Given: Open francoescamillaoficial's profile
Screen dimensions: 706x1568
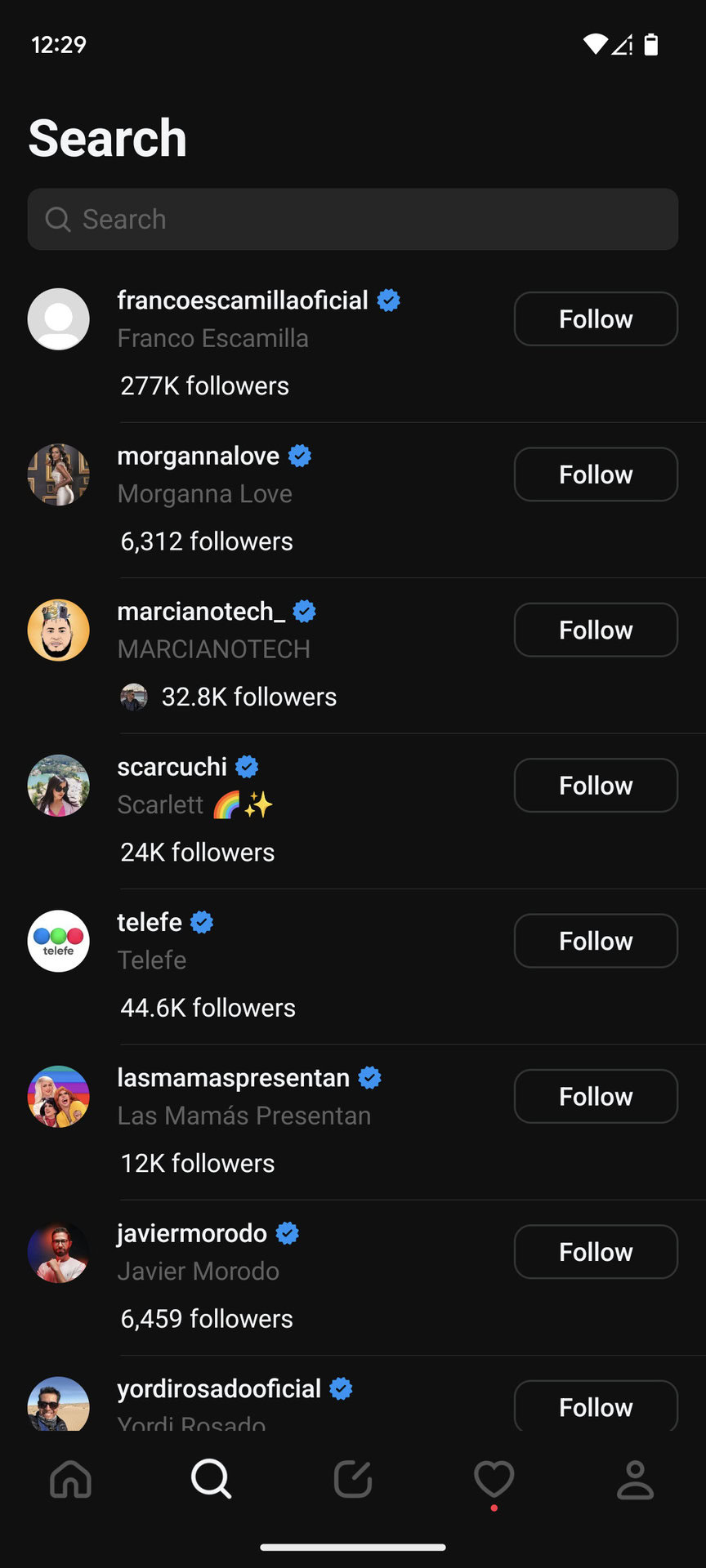Looking at the screenshot, I should coord(242,301).
